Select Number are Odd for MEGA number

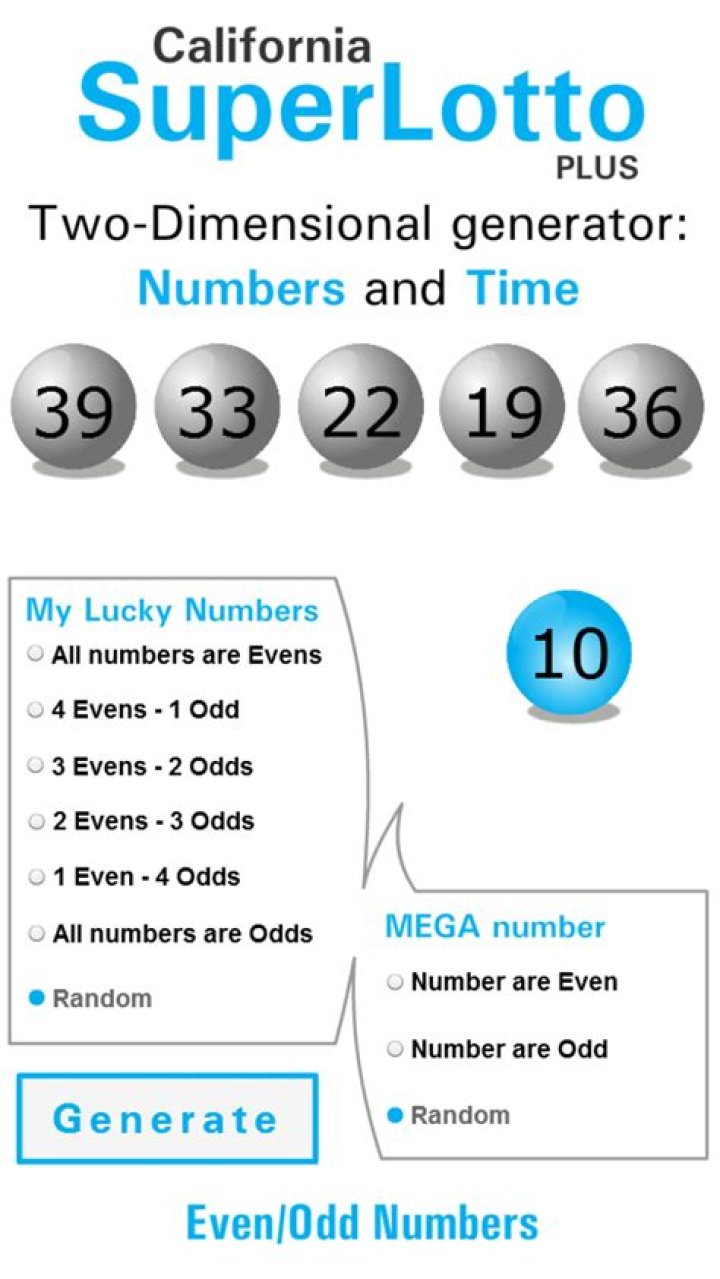click(397, 1049)
